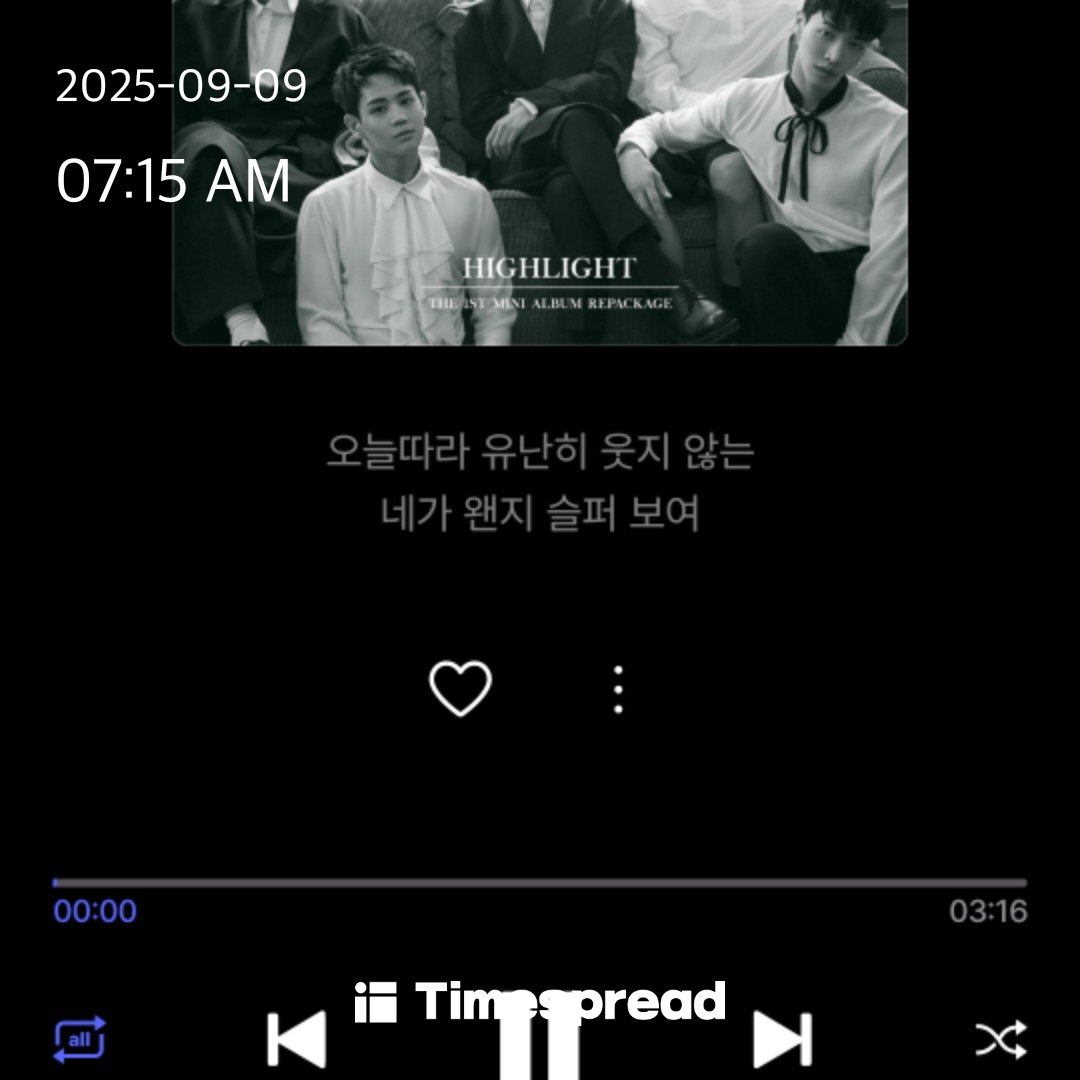The height and width of the screenshot is (1080, 1080).
Task: Tap the playback progress bar to seek
Action: pos(540,883)
